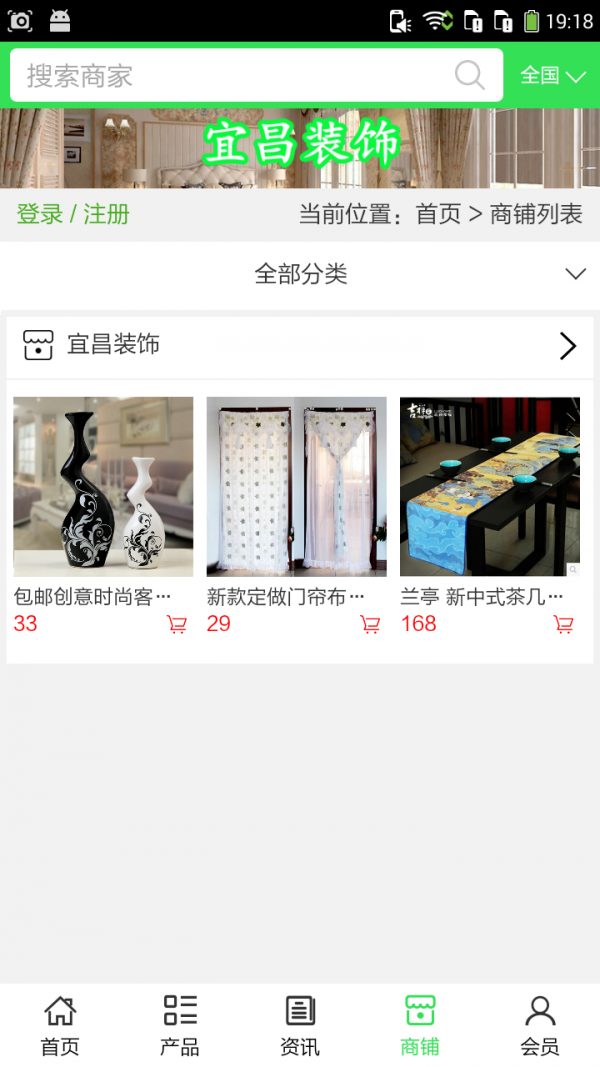Viewport: 600px width, 1067px height.
Task: View the 新款定做门帘布 curtain product
Action: [296, 487]
